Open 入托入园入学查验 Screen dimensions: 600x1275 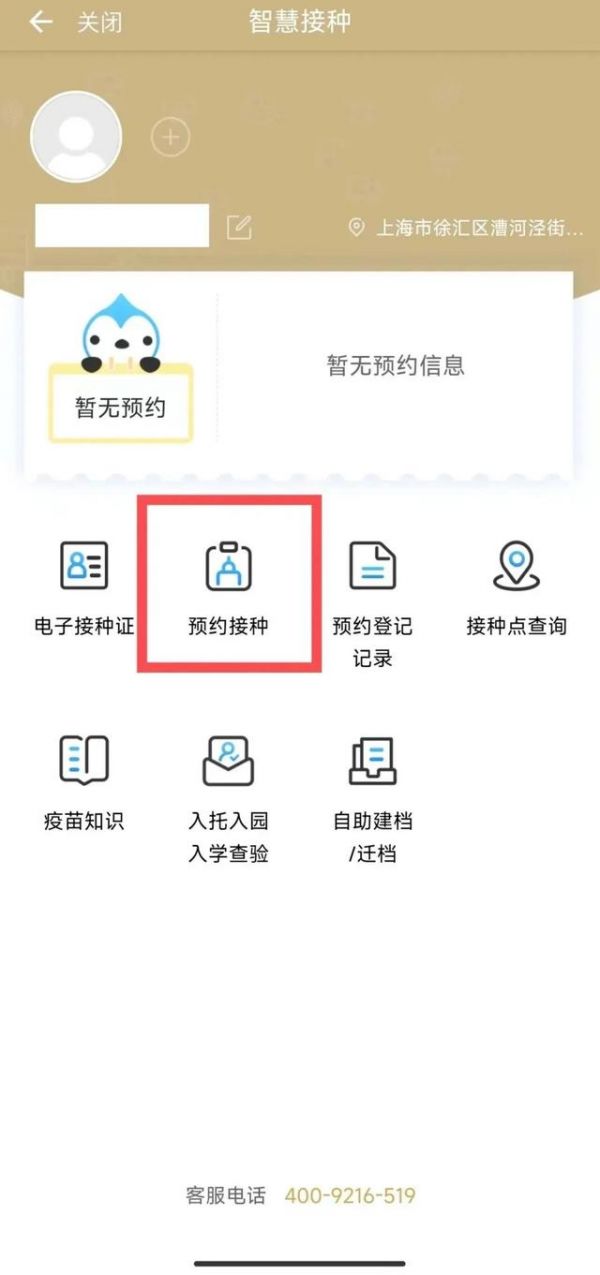(x=228, y=795)
